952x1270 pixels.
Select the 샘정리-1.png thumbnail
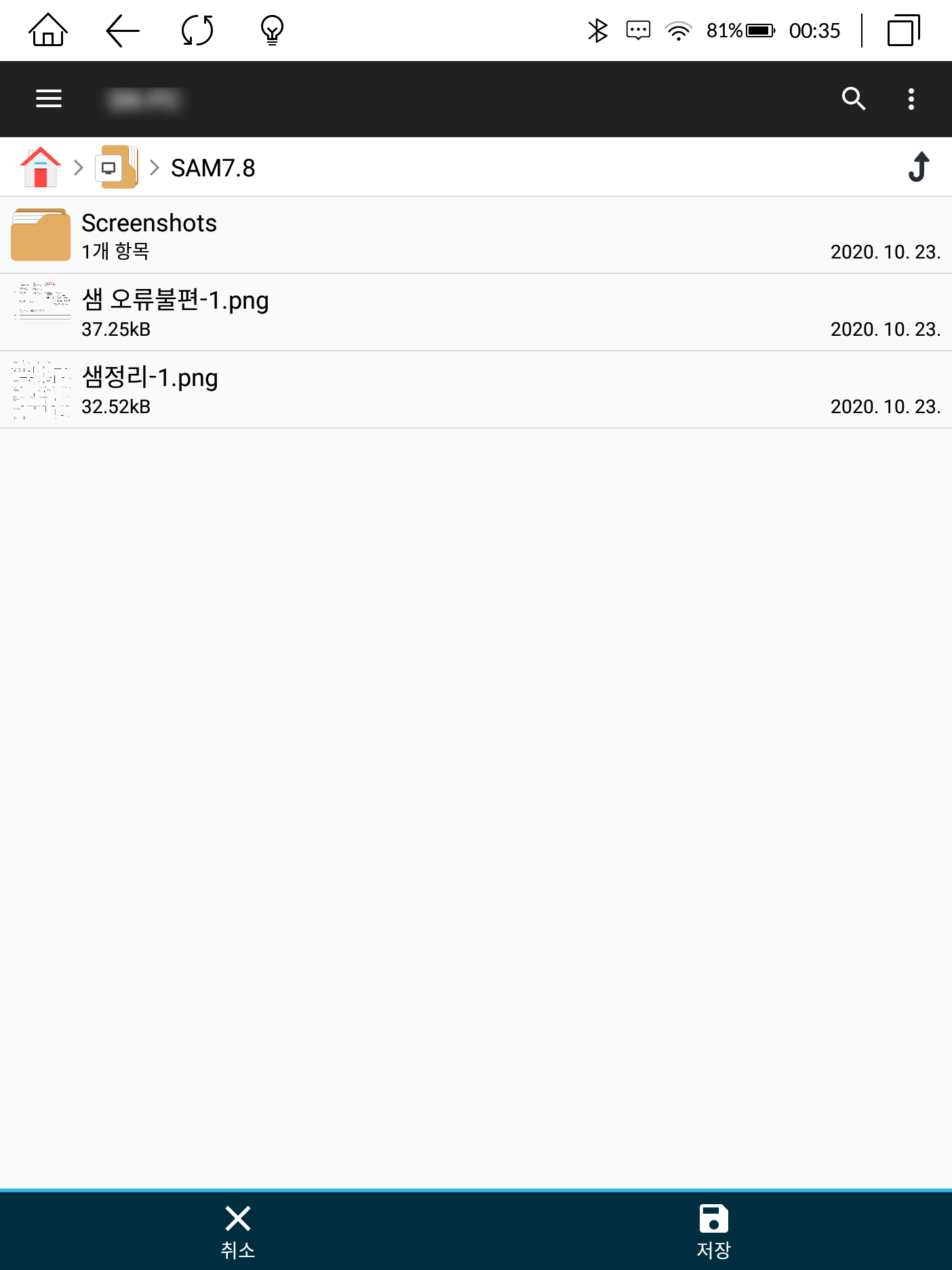pyautogui.click(x=41, y=389)
